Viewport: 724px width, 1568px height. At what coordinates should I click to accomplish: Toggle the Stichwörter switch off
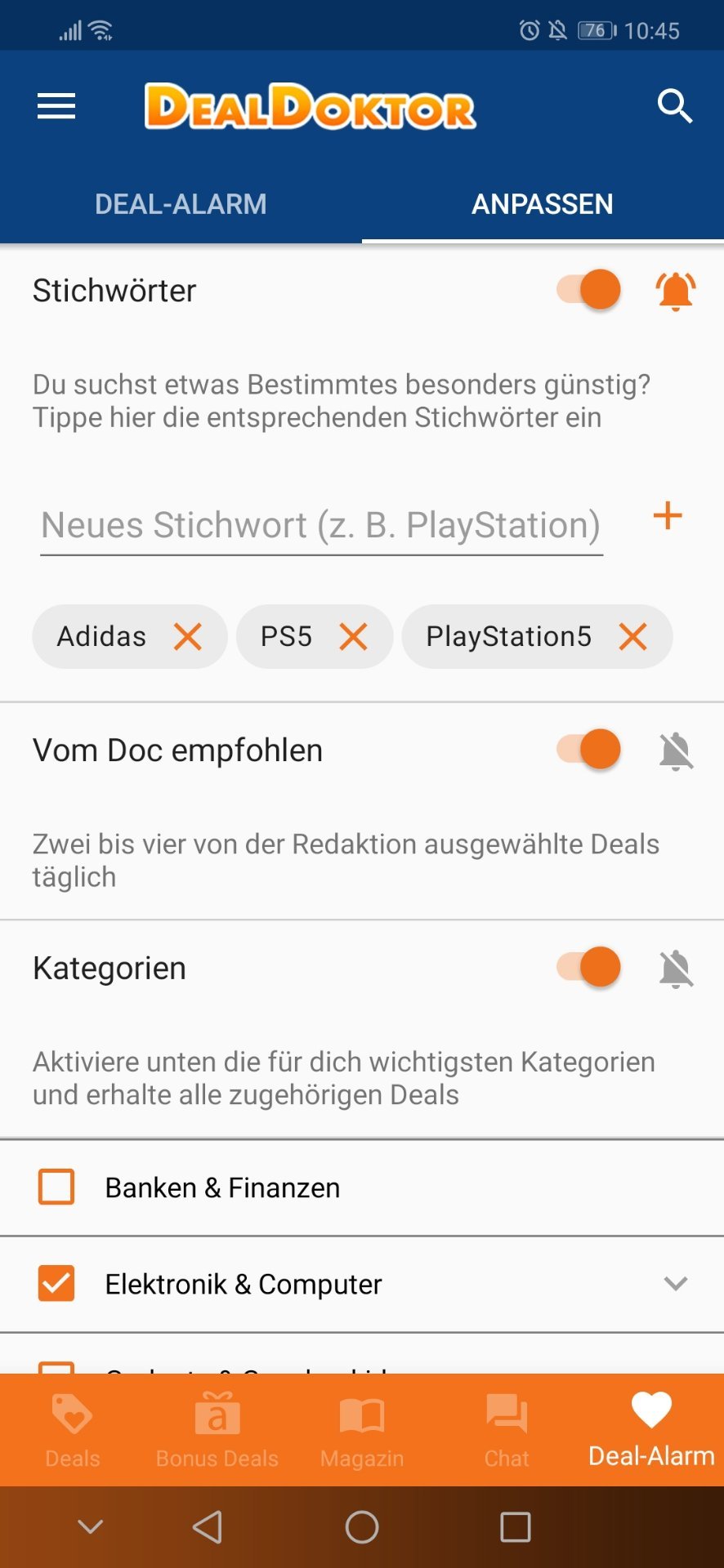(x=589, y=289)
